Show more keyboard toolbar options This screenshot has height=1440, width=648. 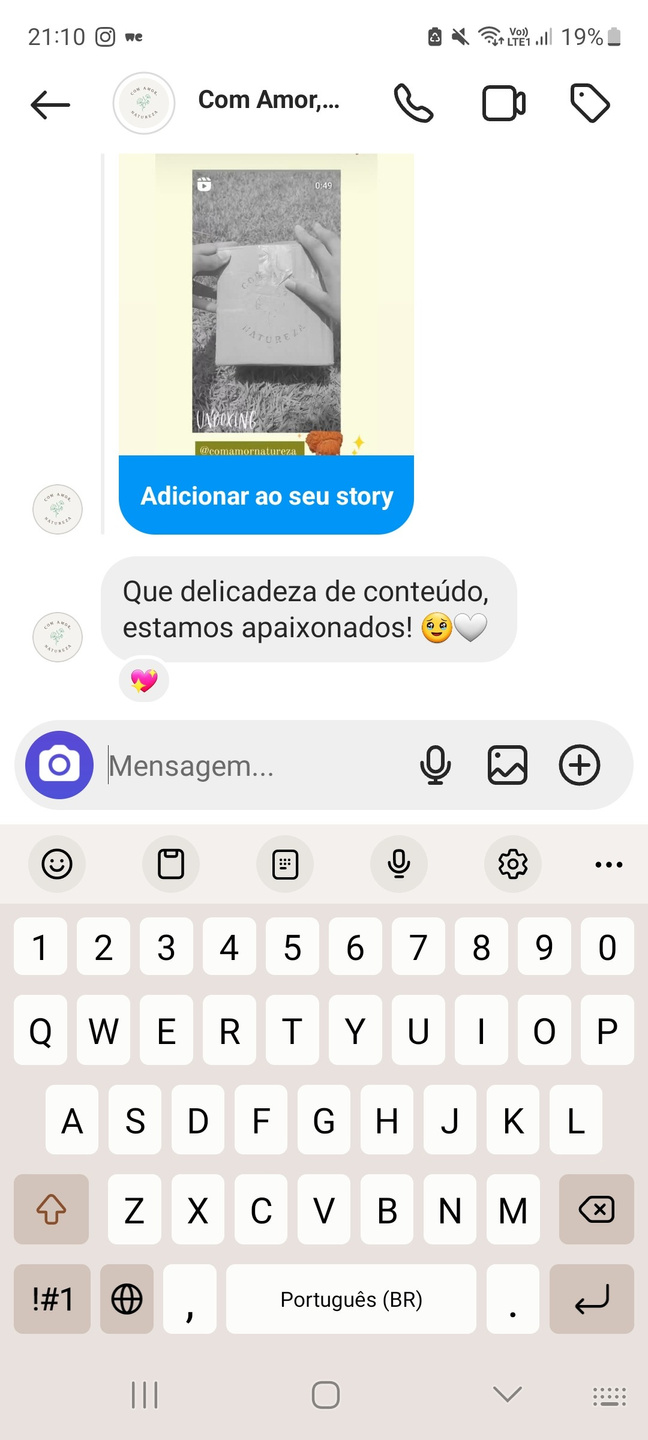(x=608, y=864)
